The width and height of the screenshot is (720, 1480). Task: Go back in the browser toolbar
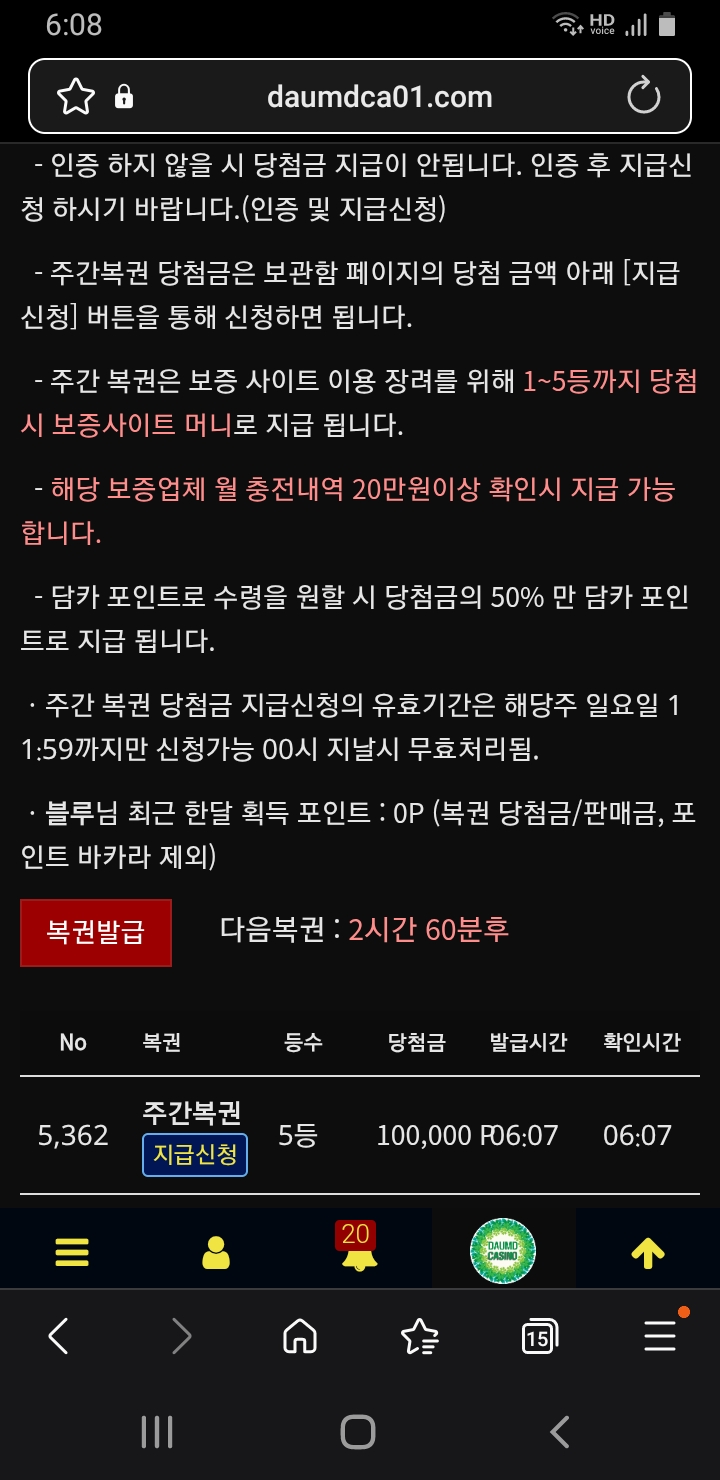(59, 1335)
